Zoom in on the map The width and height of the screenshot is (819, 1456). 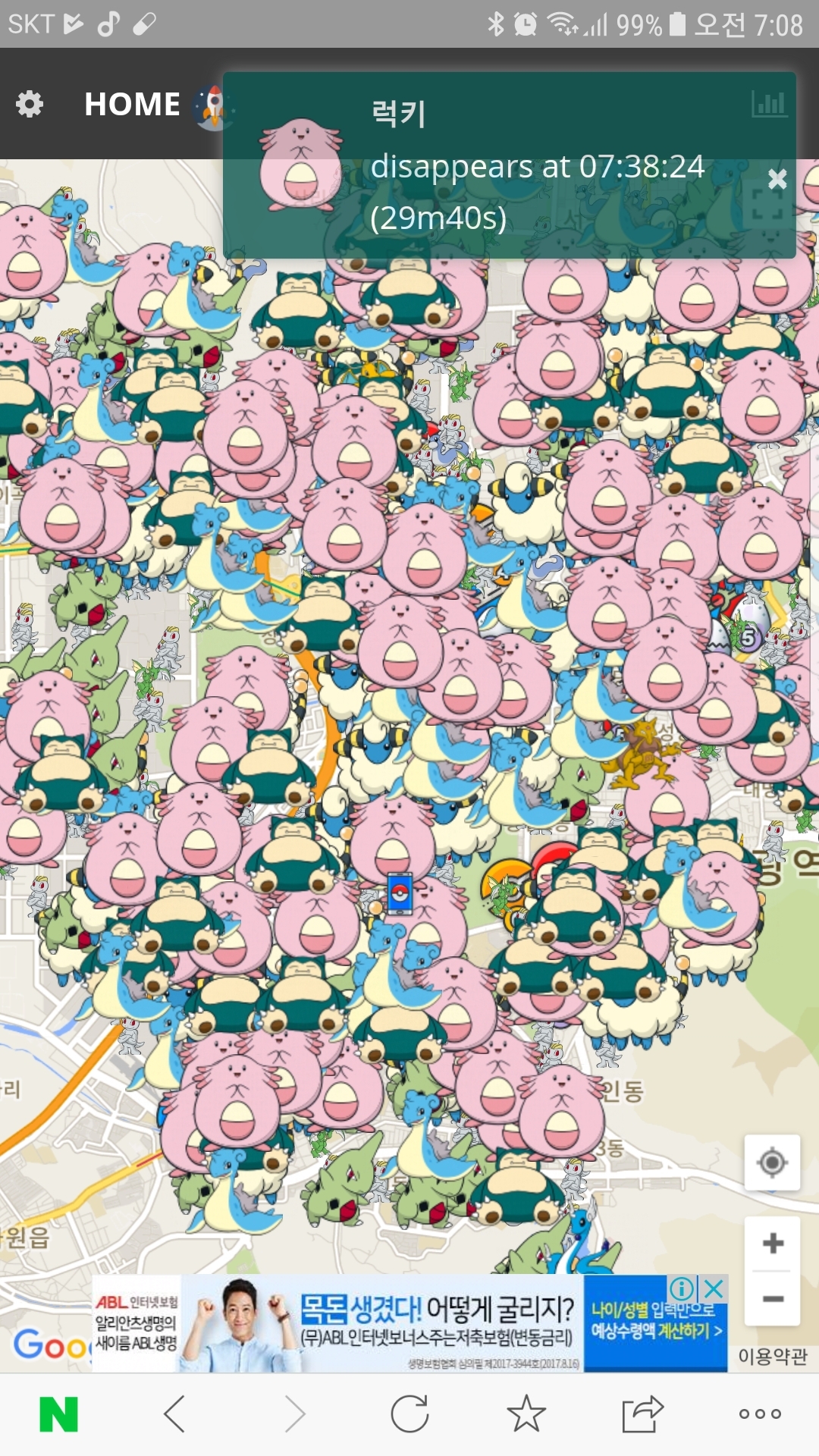(x=772, y=1244)
